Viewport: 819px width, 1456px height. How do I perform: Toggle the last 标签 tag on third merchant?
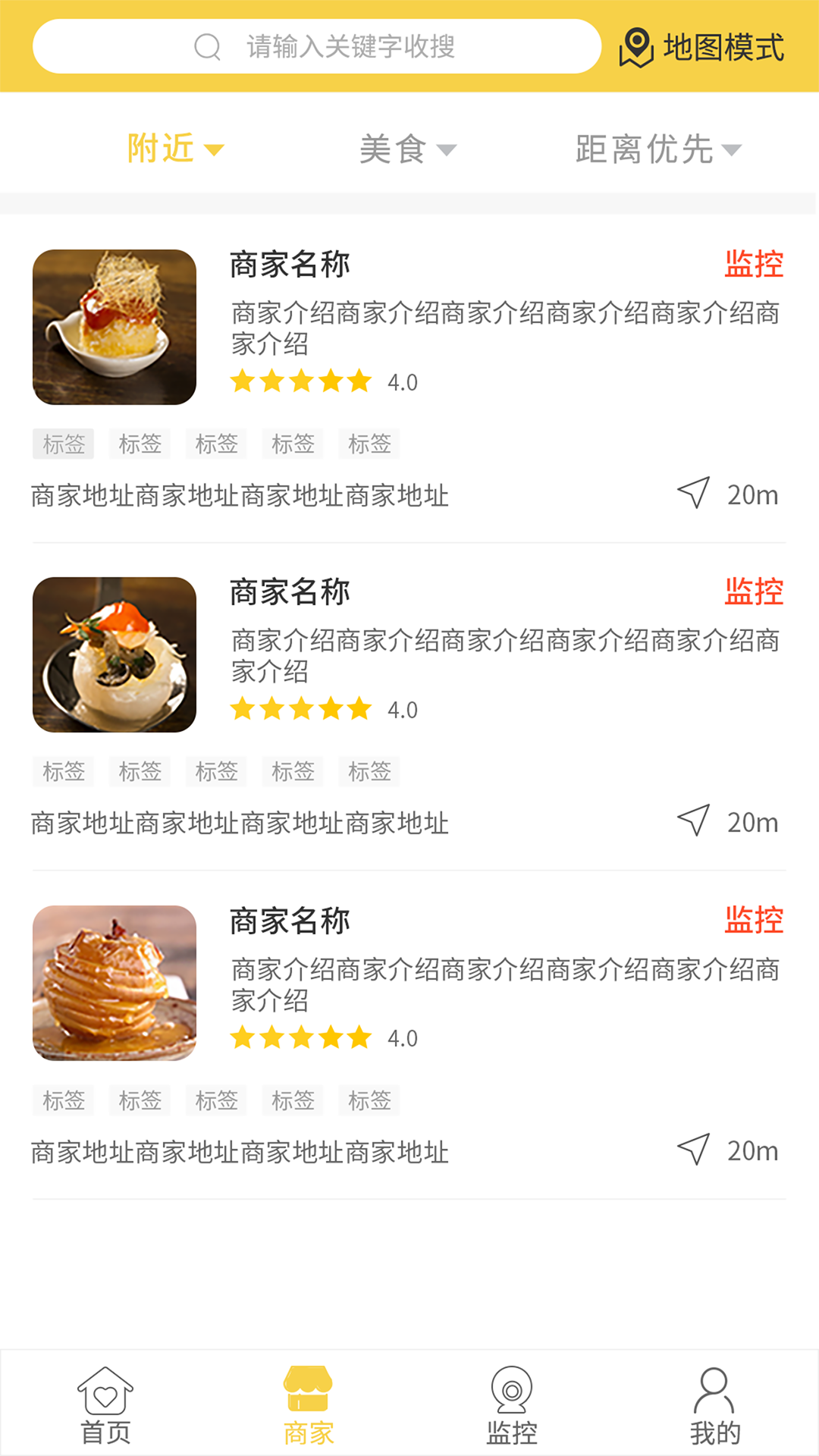[x=369, y=1100]
